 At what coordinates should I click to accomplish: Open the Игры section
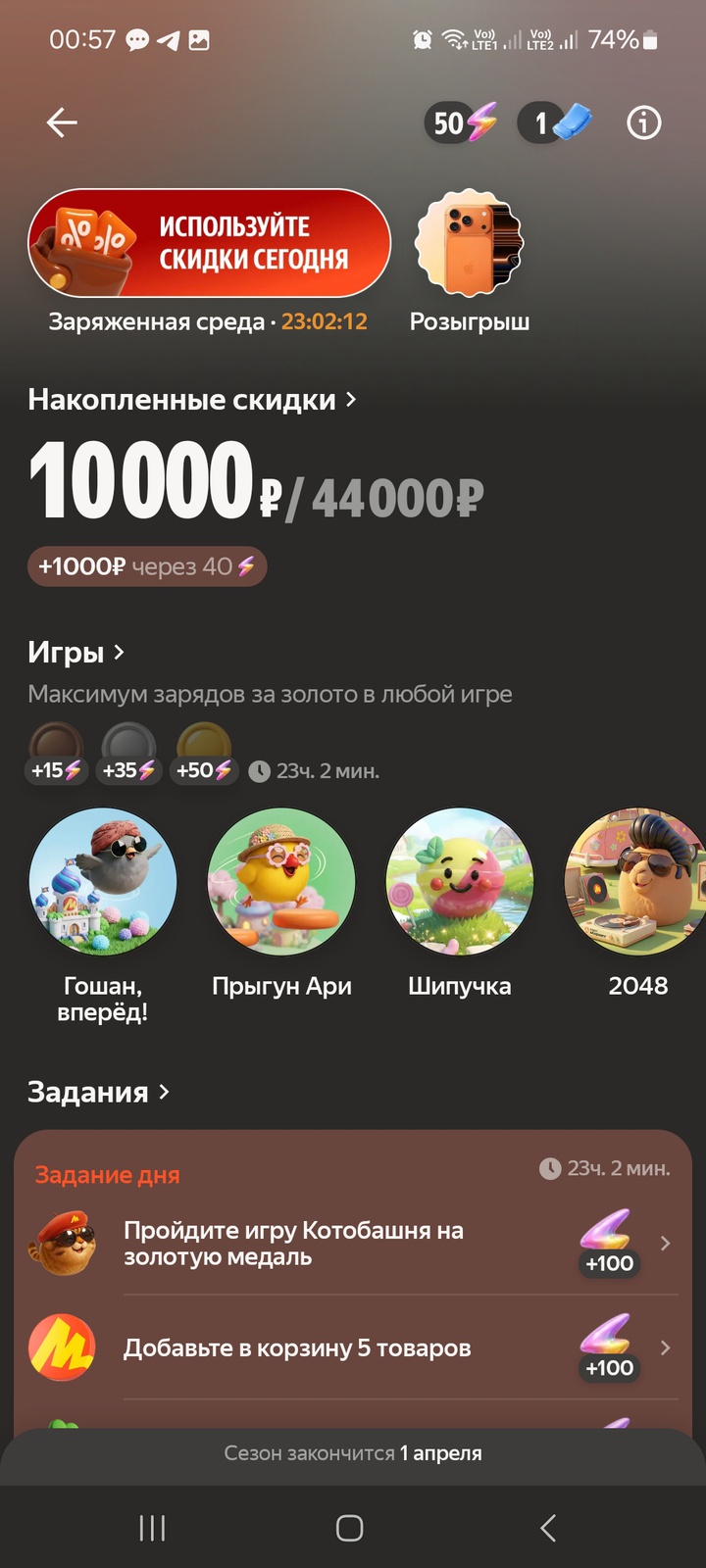(x=76, y=653)
